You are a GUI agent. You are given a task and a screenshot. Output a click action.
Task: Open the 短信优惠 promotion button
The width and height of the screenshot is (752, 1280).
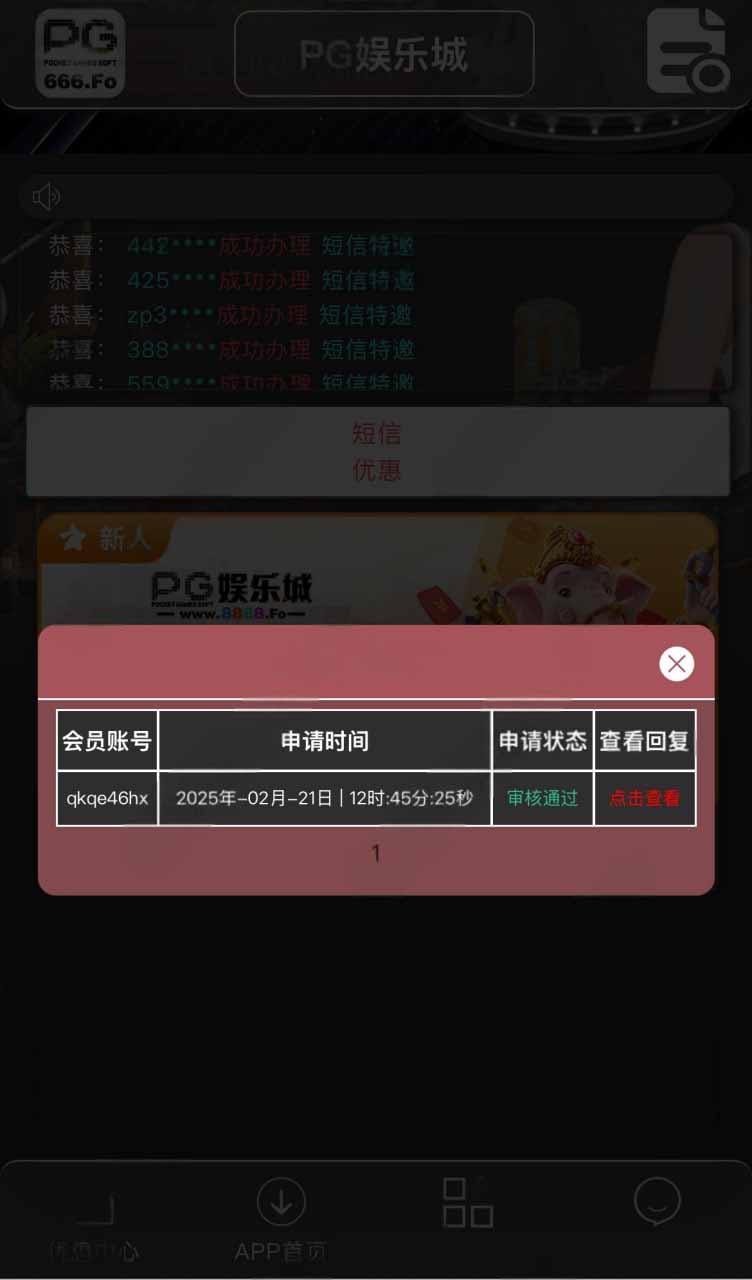click(377, 451)
